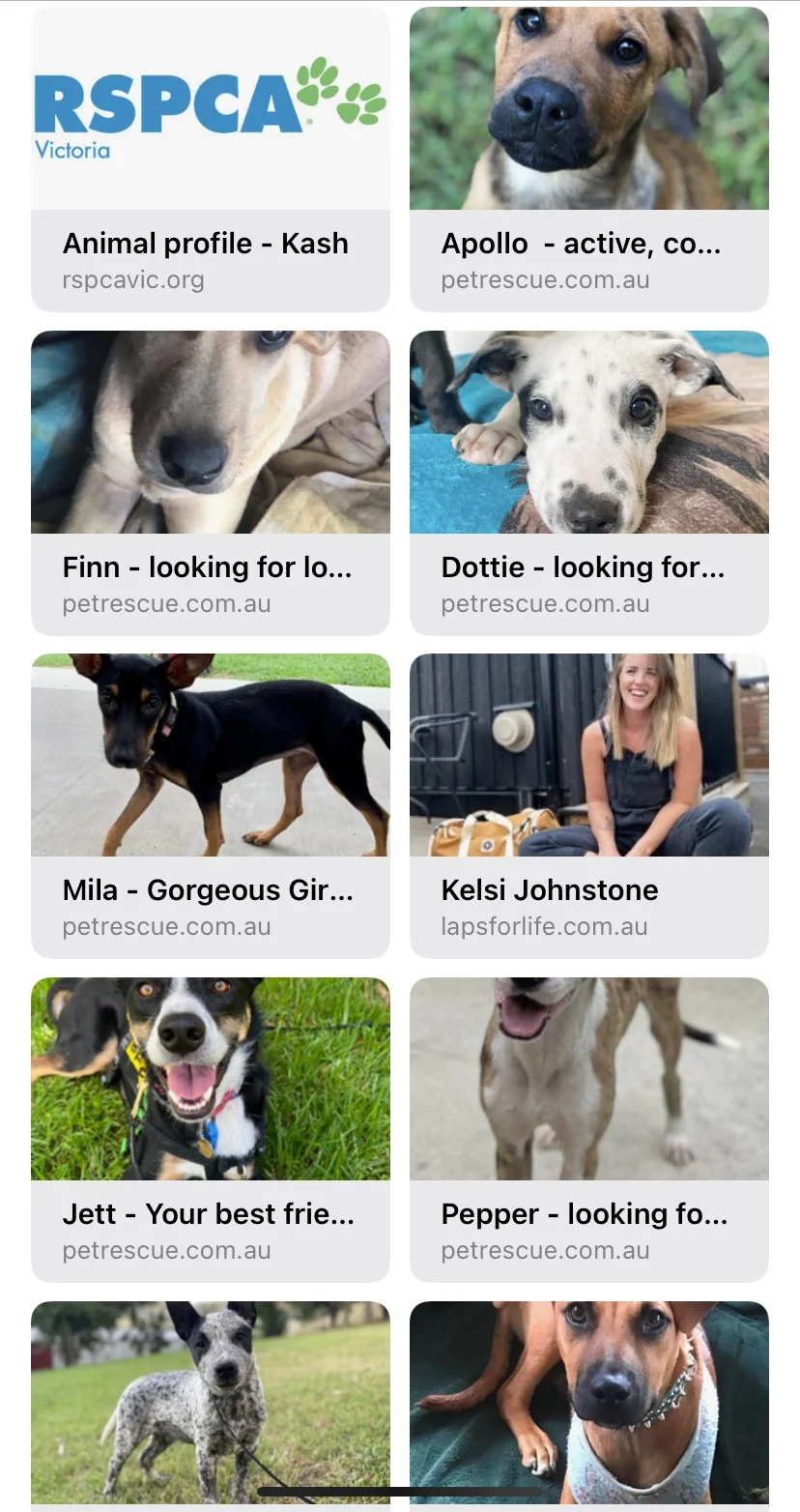Image resolution: width=800 pixels, height=1512 pixels.
Task: Open the Kelsi Johnstone lapsforlife result
Action: coord(588,804)
